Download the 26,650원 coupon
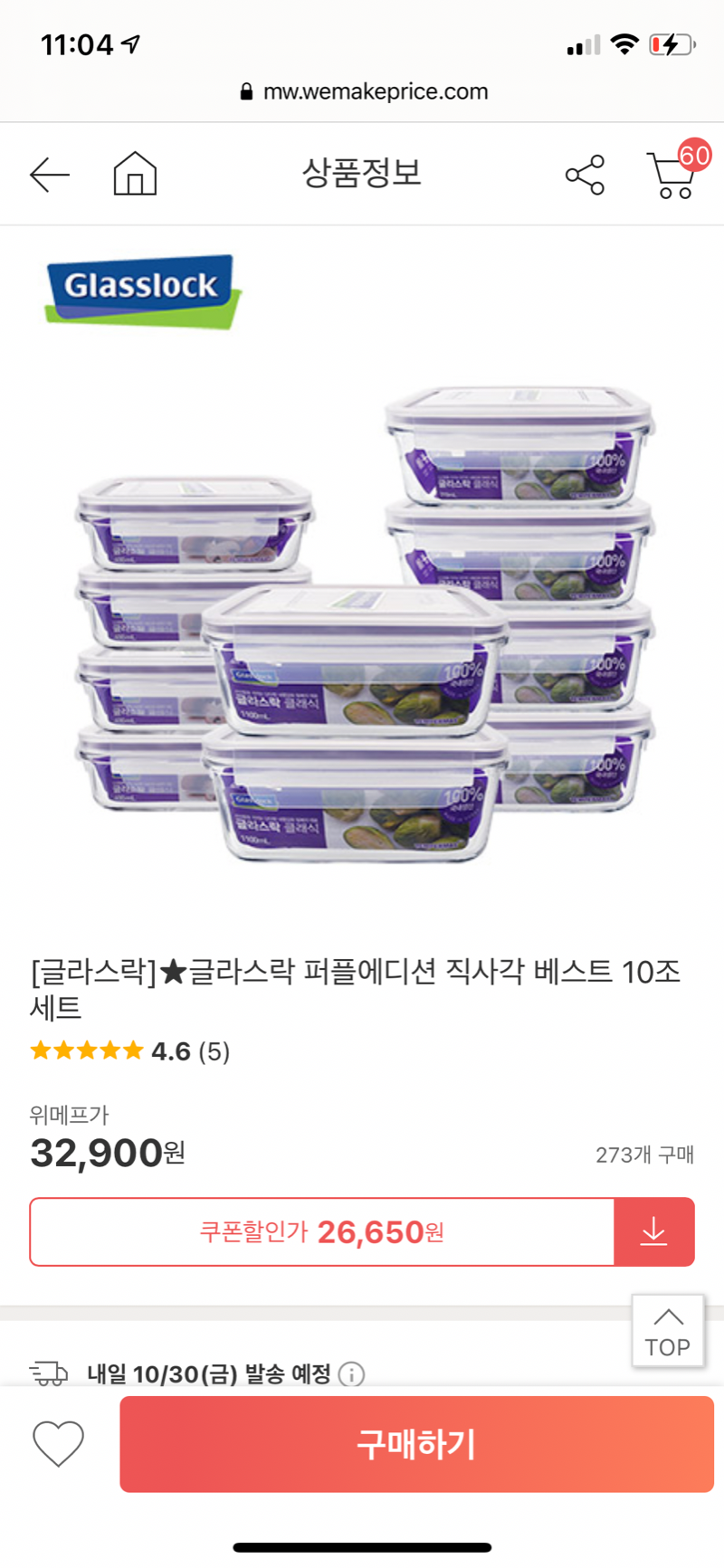 click(x=653, y=1232)
